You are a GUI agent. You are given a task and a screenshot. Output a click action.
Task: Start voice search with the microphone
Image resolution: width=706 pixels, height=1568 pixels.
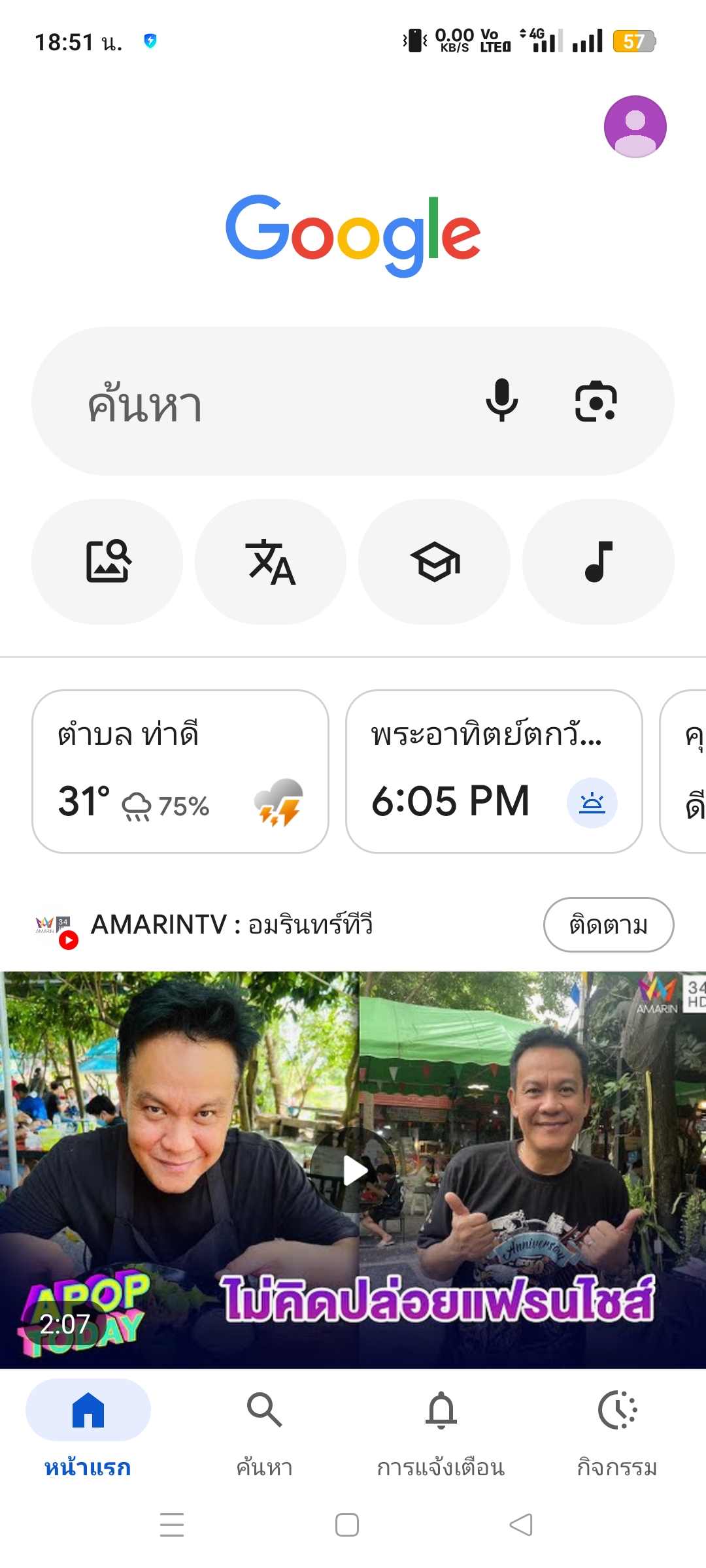[x=501, y=400]
